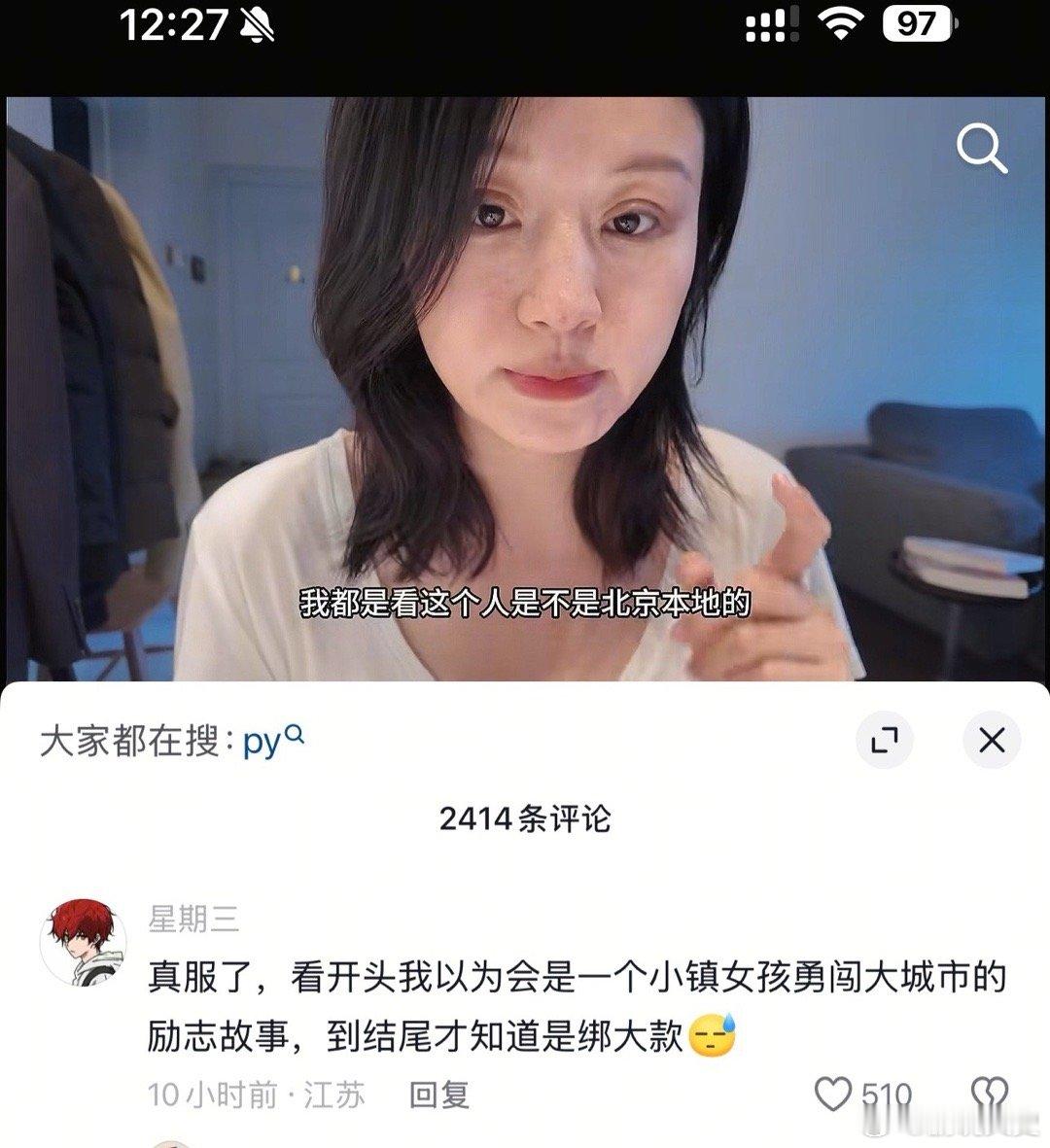
Task: Select the 2414条评论 comments header
Action: coord(525,821)
